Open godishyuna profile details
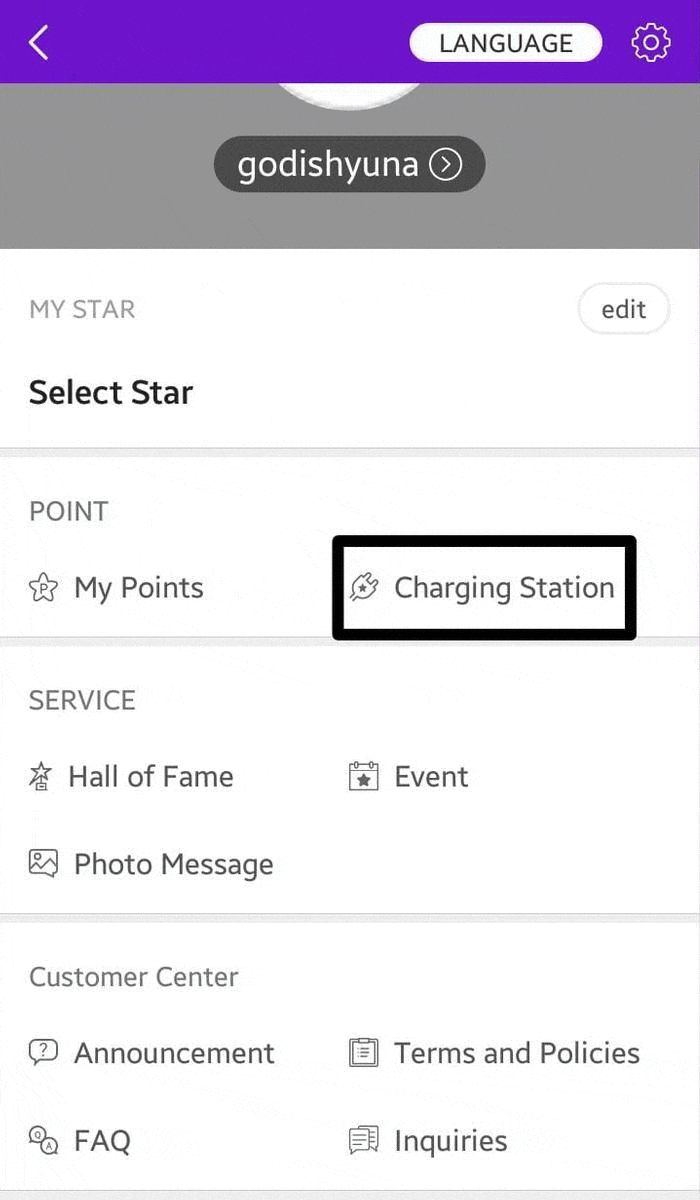The width and height of the screenshot is (700, 1200). coord(349,164)
